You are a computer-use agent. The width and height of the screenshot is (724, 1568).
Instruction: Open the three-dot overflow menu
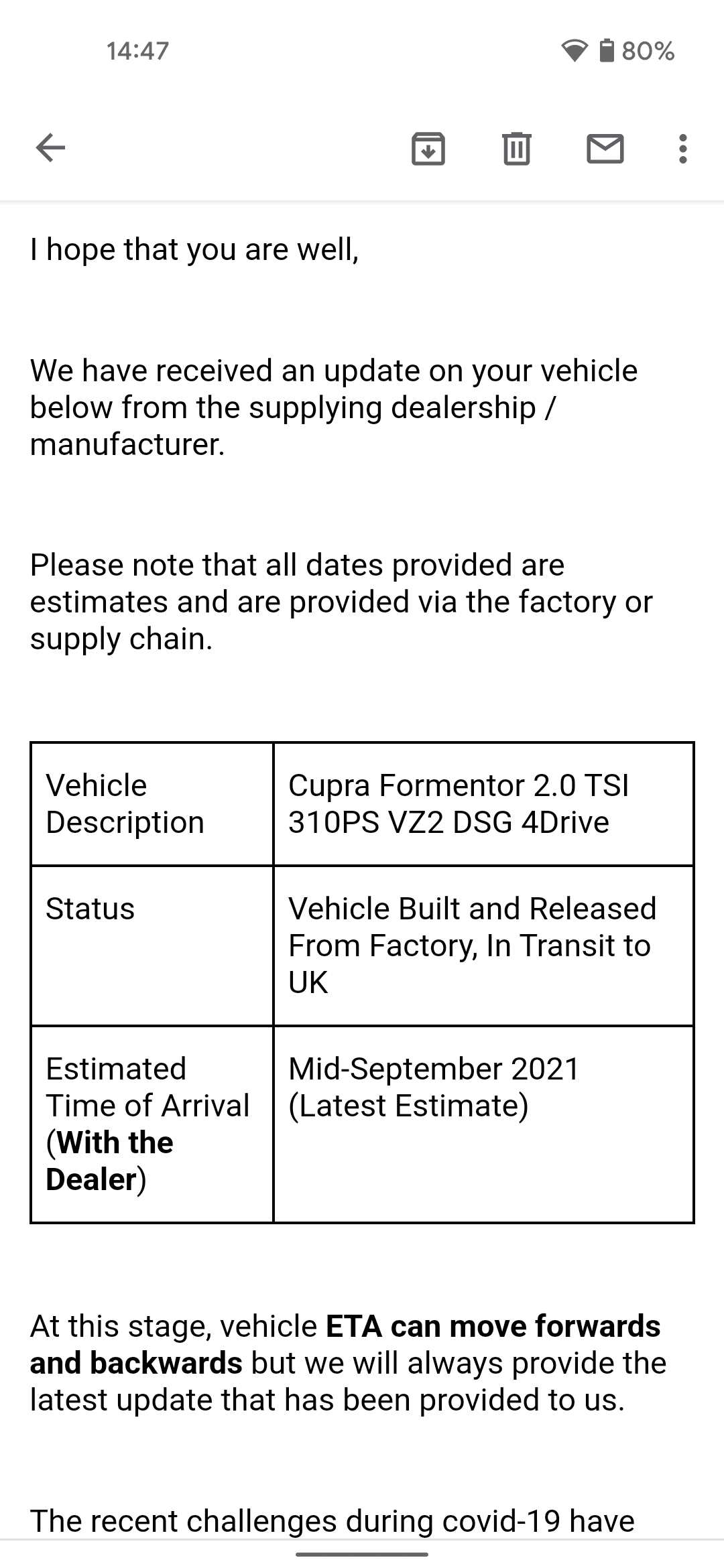click(x=682, y=148)
